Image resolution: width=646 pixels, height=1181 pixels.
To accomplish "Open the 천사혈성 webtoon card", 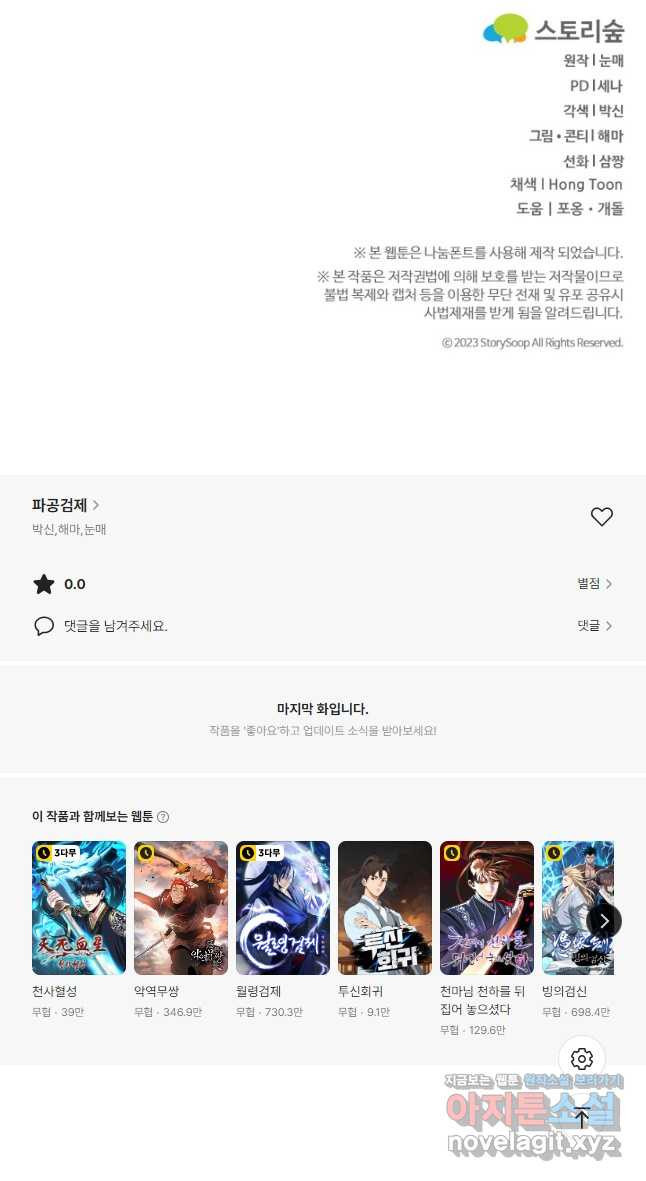I will [x=79, y=908].
